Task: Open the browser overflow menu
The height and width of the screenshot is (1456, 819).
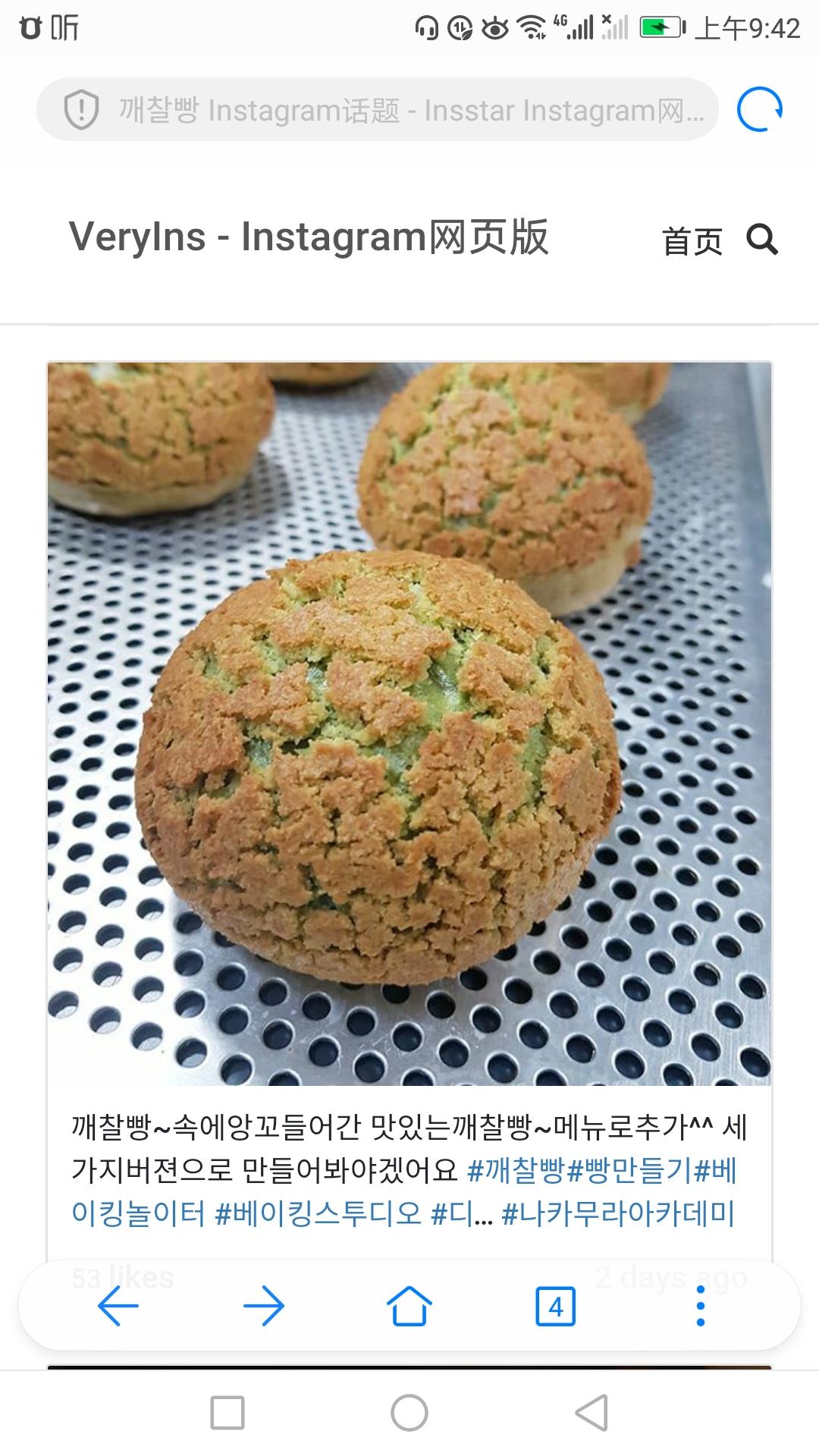Action: click(700, 1307)
